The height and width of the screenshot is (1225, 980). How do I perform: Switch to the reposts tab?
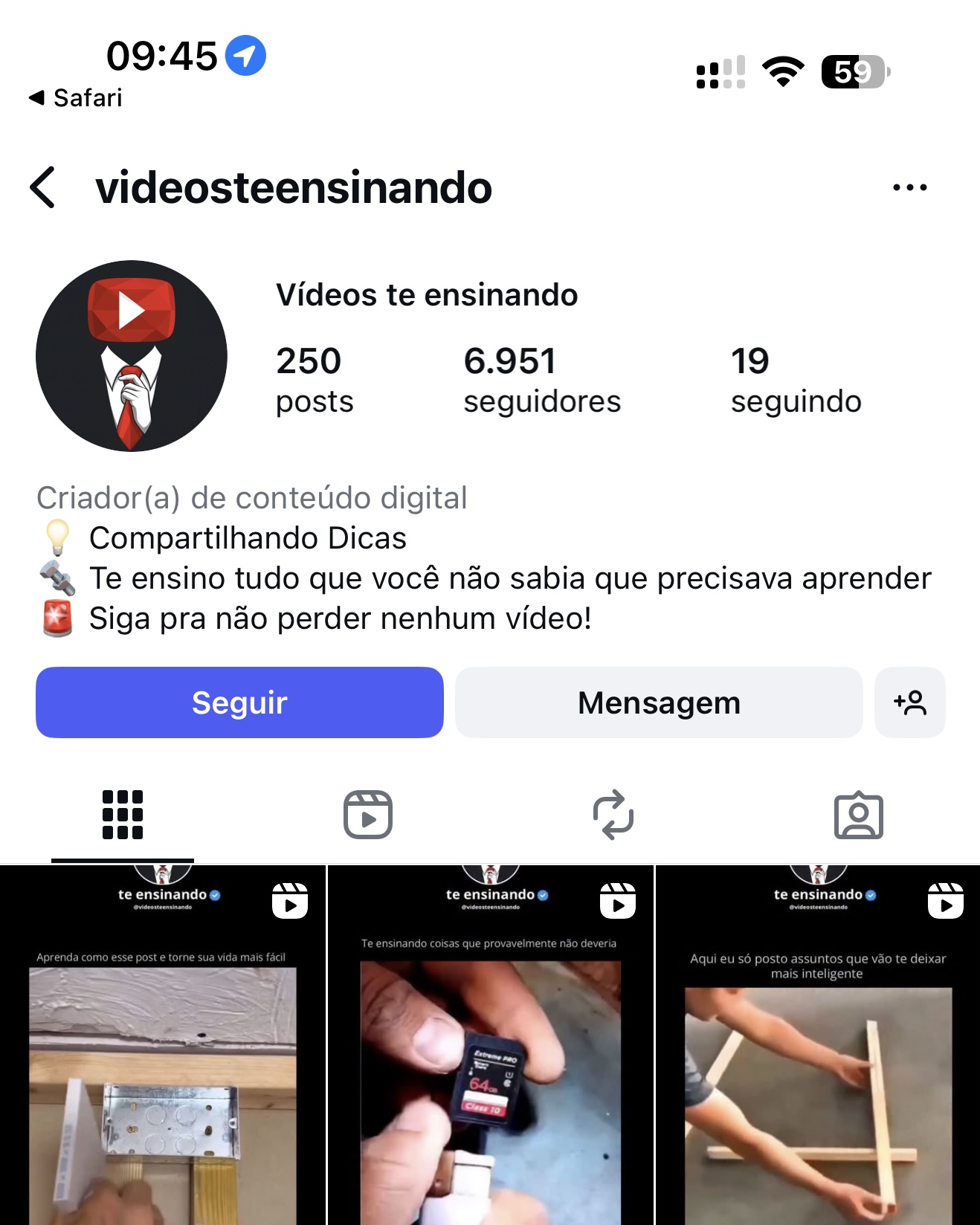613,815
